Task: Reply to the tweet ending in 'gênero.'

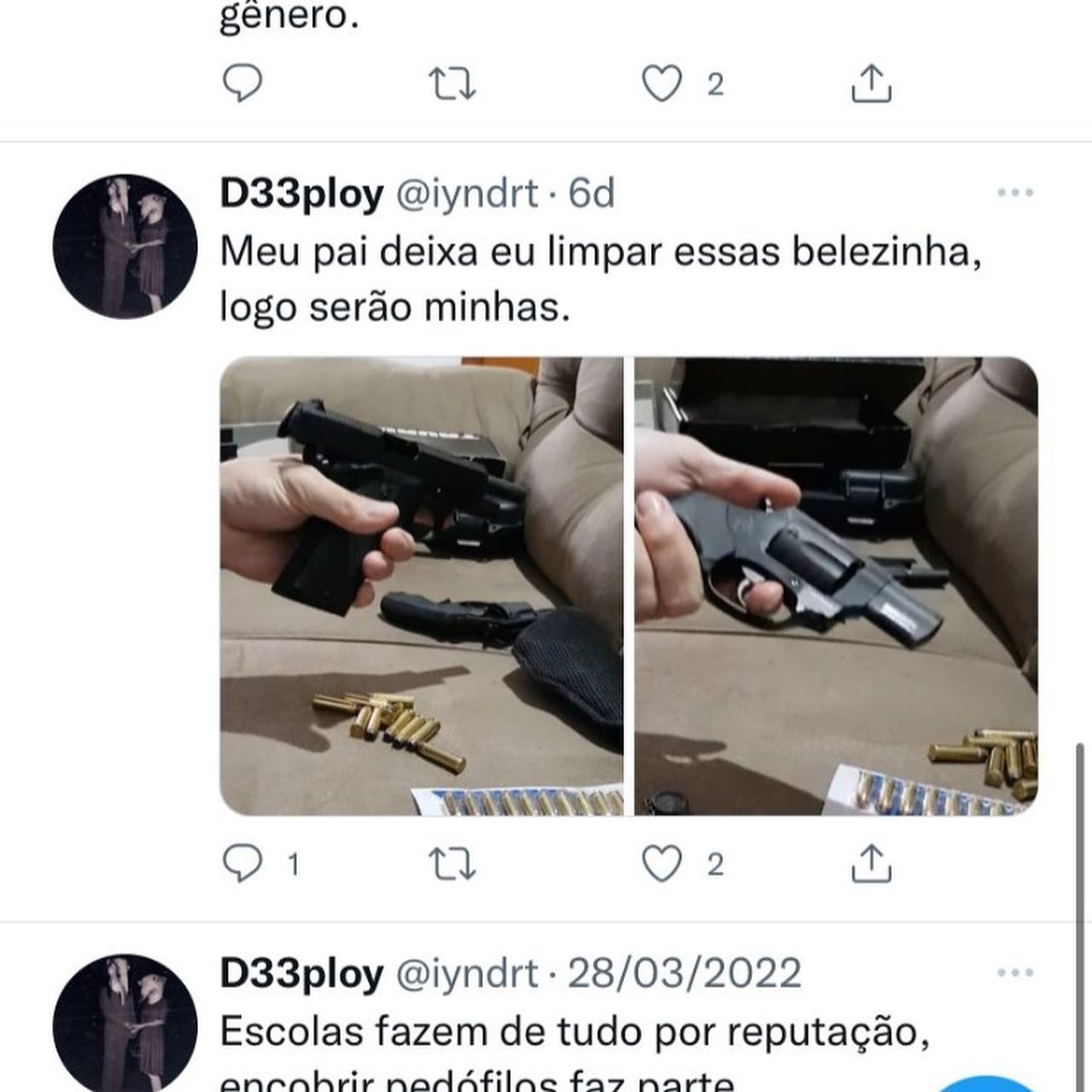Action: coord(242,84)
